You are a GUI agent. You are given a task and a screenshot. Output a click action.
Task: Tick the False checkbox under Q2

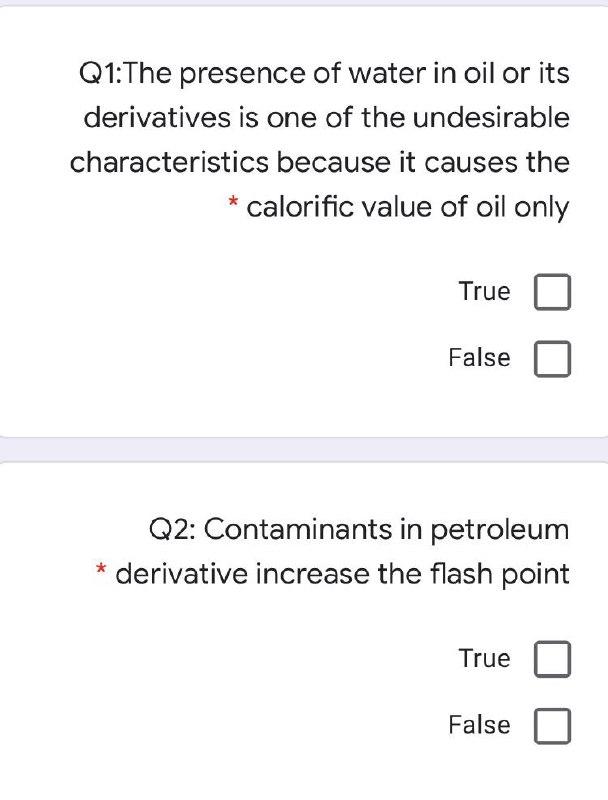tap(552, 726)
